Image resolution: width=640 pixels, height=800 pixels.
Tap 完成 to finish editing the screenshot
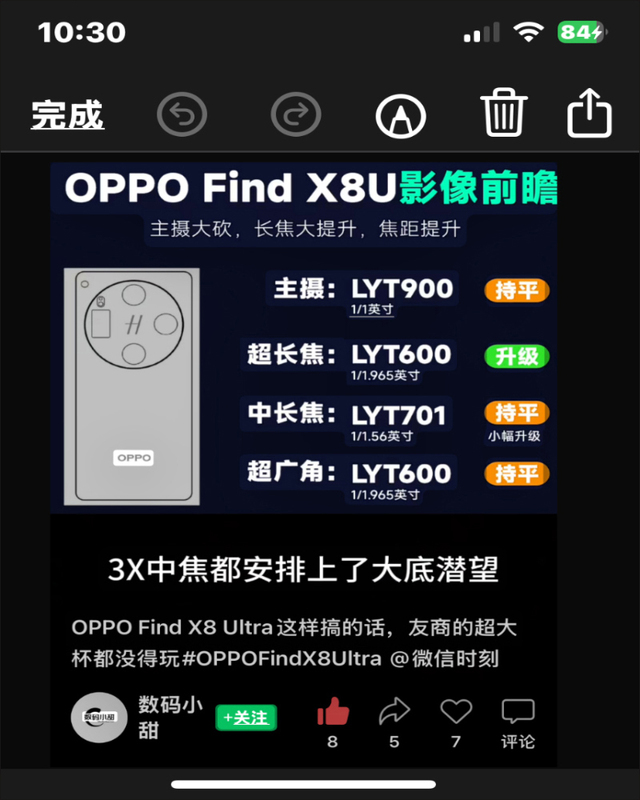tap(67, 115)
